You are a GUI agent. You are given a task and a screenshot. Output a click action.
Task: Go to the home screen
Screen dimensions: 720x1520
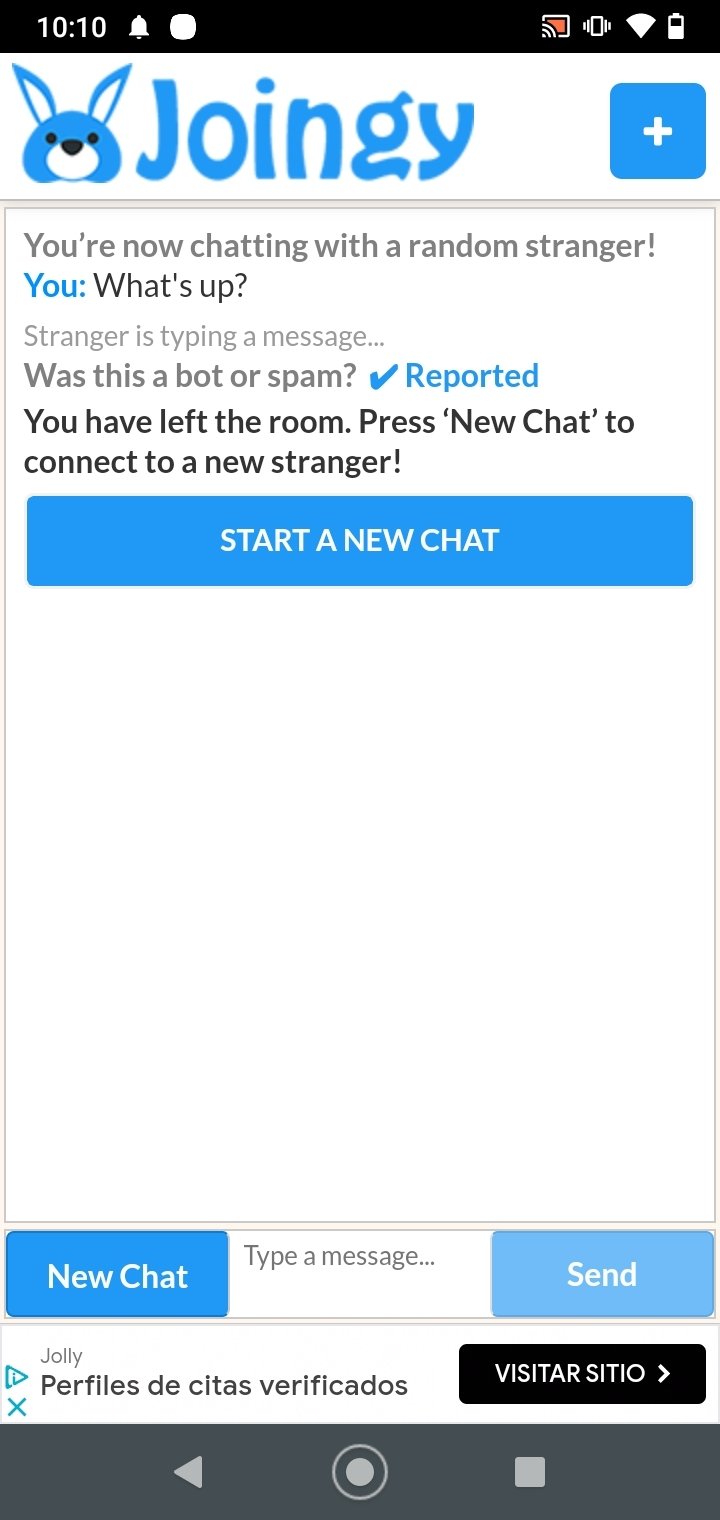pyautogui.click(x=360, y=1471)
